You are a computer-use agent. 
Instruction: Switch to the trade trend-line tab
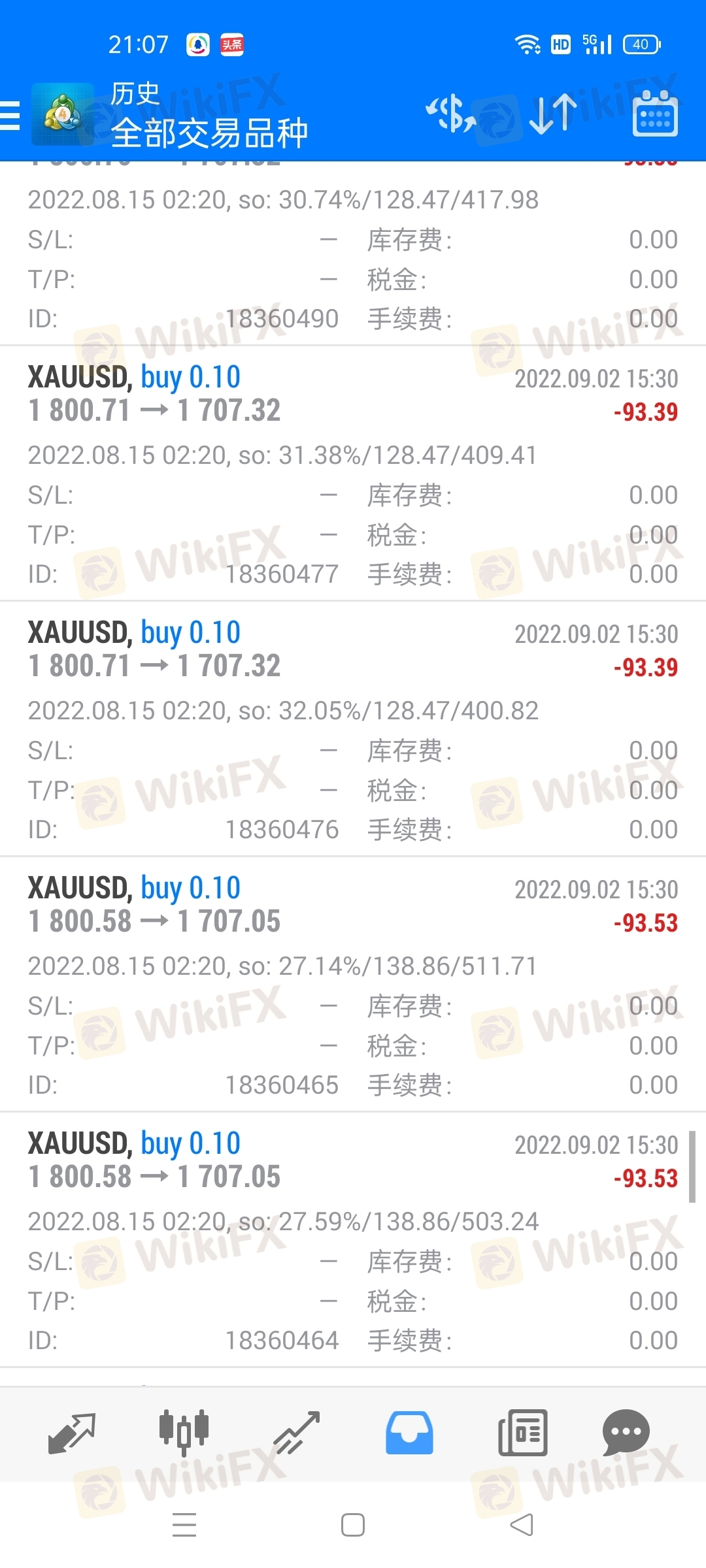pyautogui.click(x=297, y=1433)
